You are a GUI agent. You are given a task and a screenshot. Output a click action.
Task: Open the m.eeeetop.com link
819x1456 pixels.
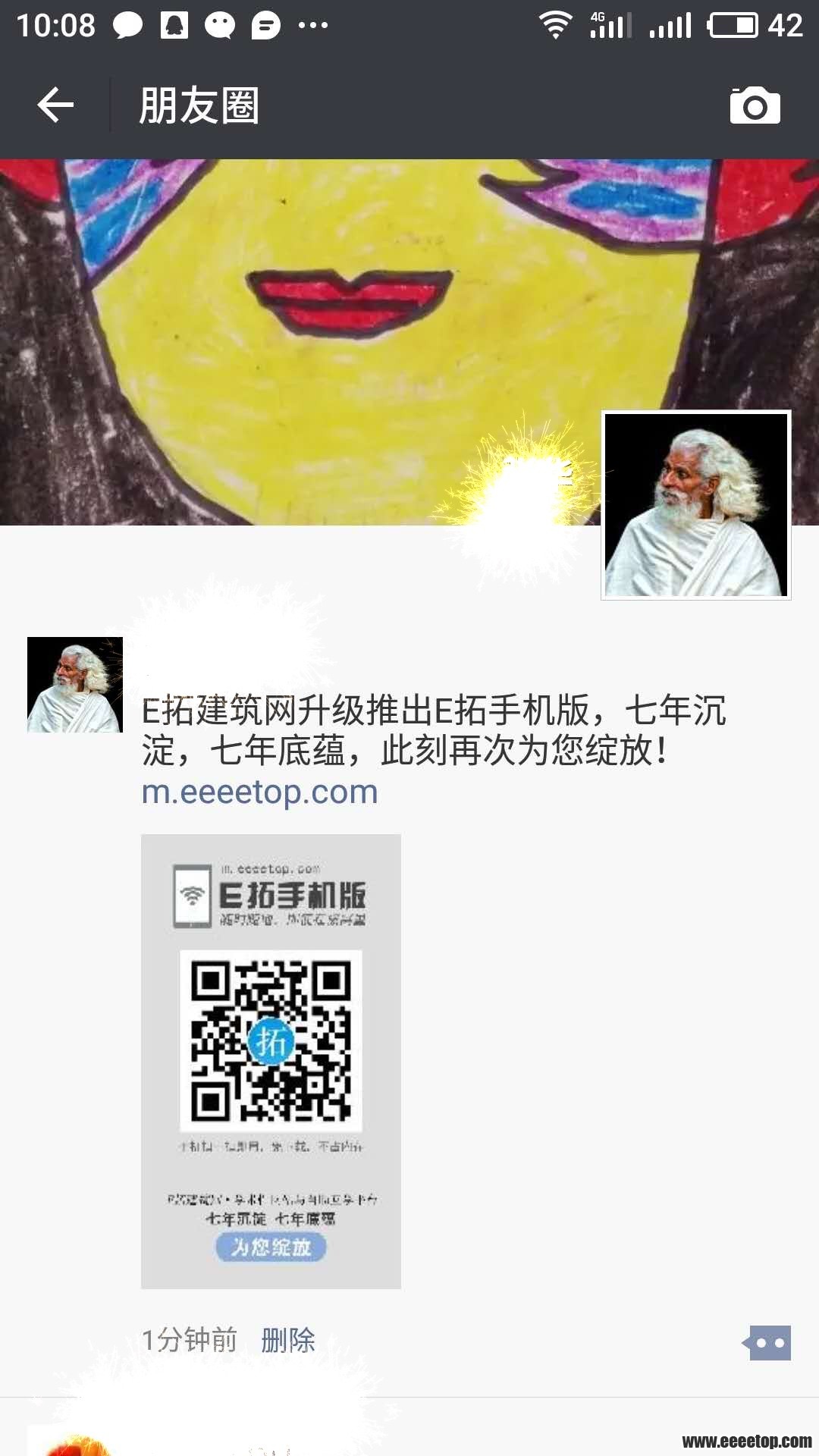pyautogui.click(x=259, y=792)
